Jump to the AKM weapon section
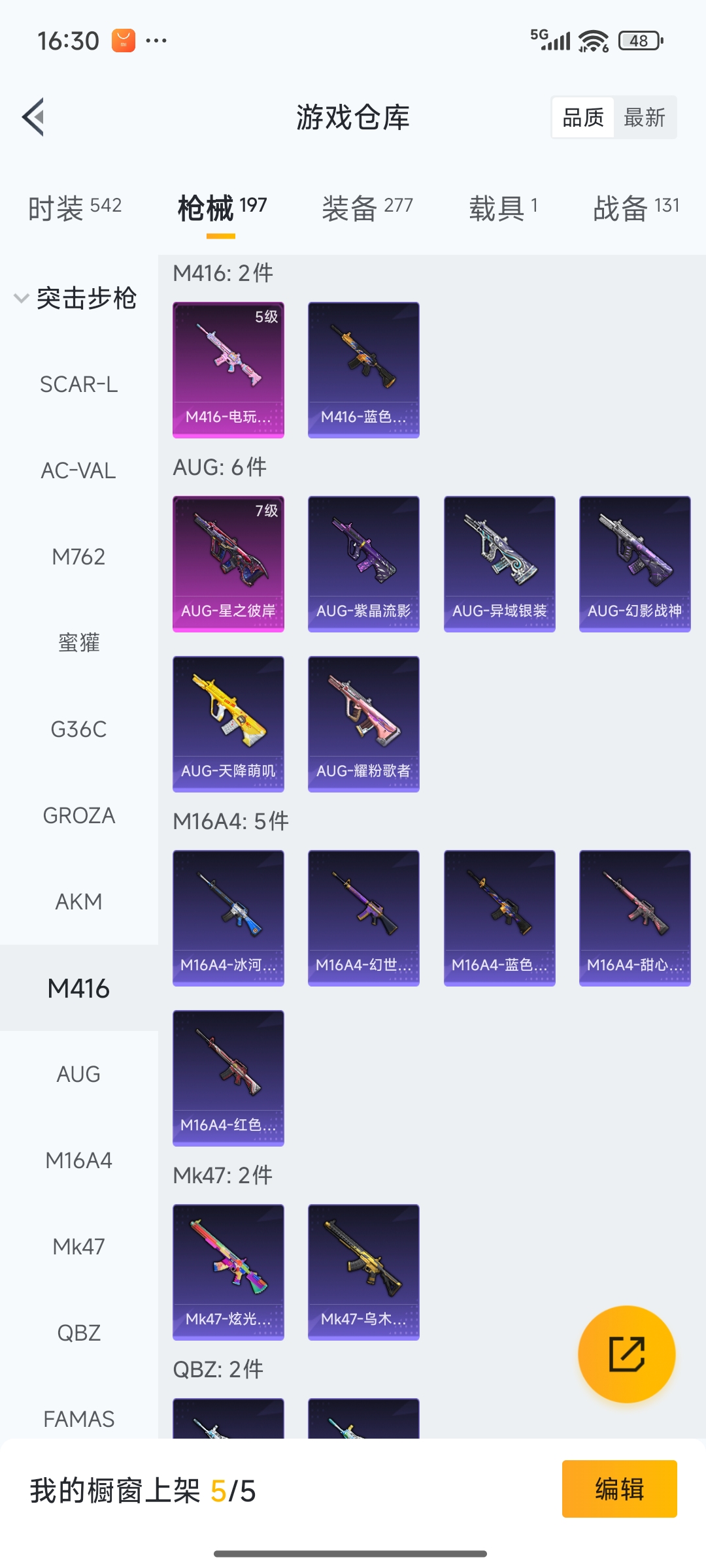The image size is (706, 1568). (78, 902)
